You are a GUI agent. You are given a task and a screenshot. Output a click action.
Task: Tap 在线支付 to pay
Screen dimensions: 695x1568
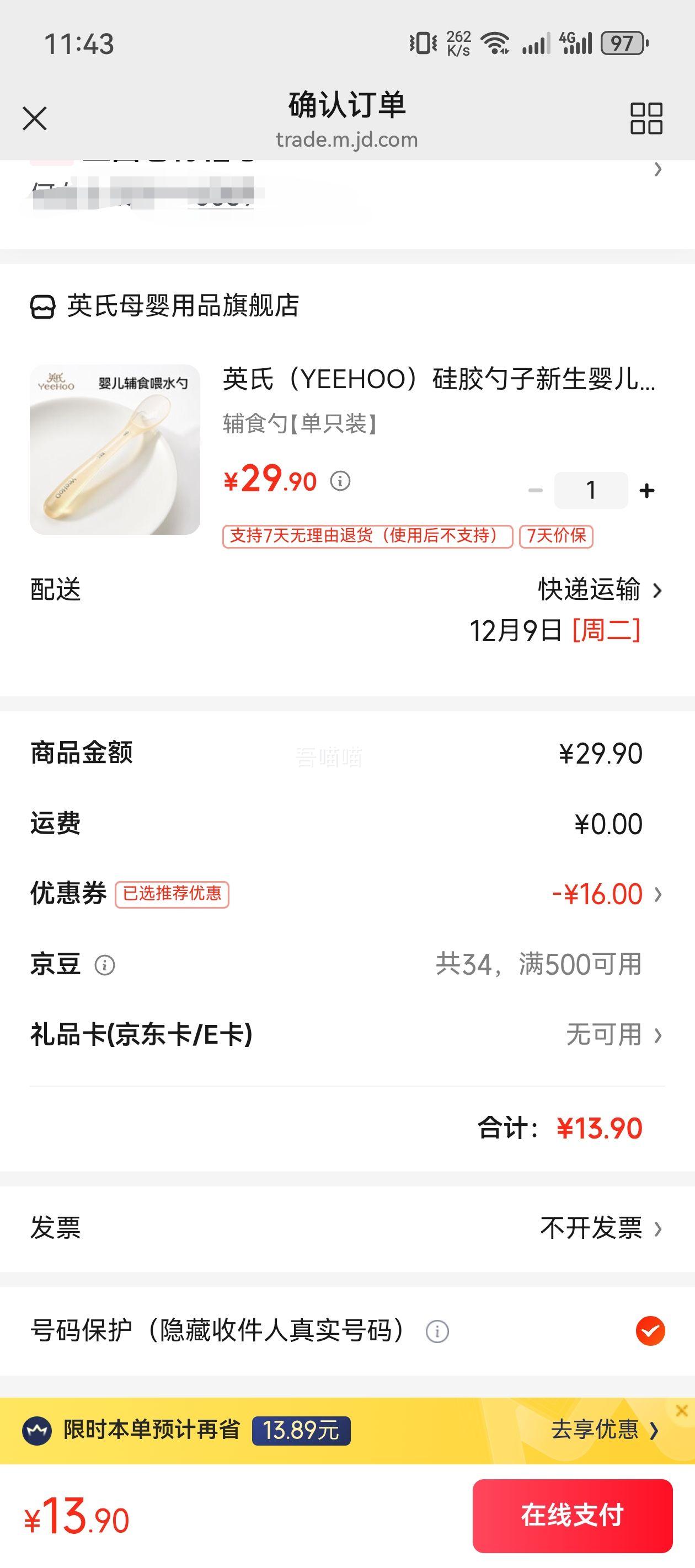pyautogui.click(x=572, y=1515)
